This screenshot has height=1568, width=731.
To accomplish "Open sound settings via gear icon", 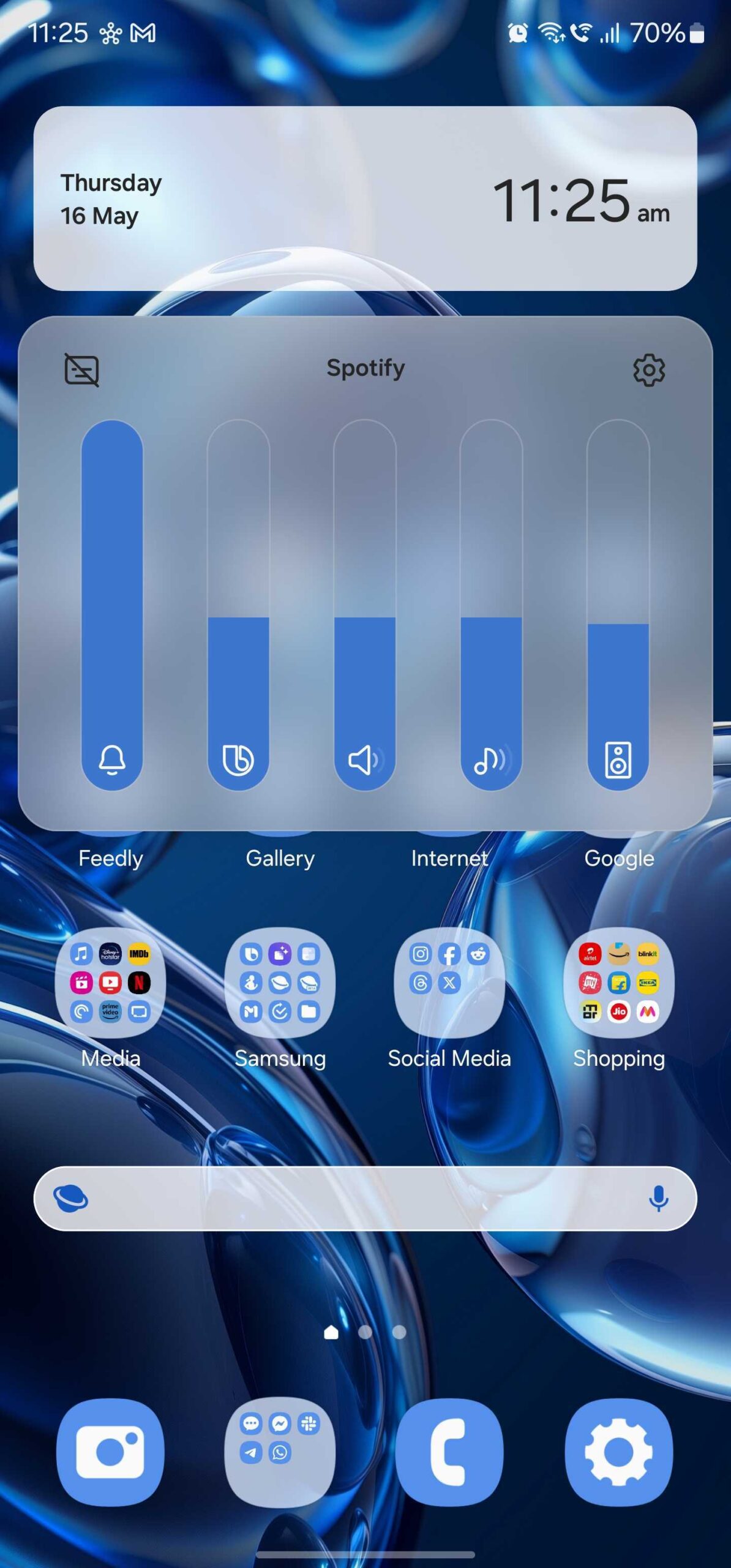I will click(648, 370).
